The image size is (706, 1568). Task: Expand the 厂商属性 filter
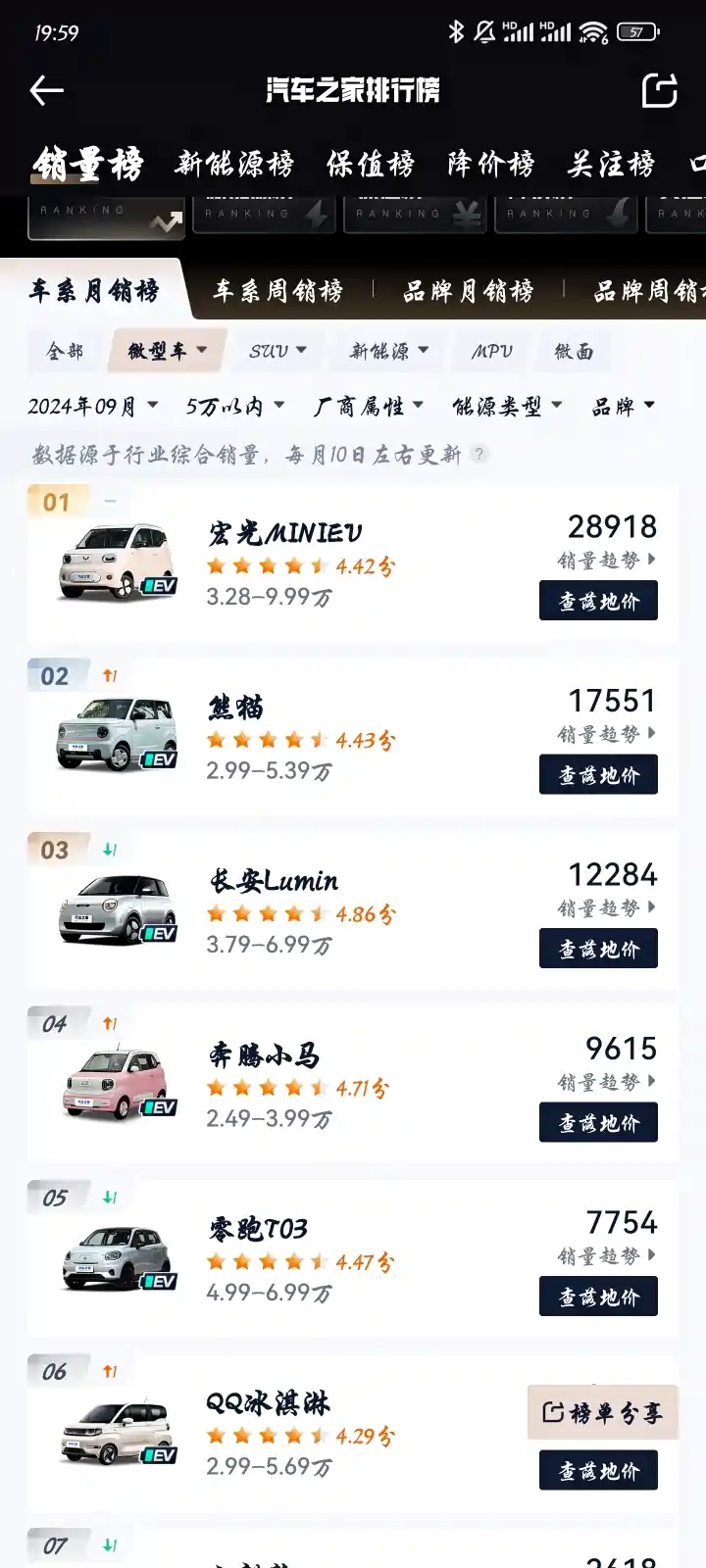pos(369,406)
